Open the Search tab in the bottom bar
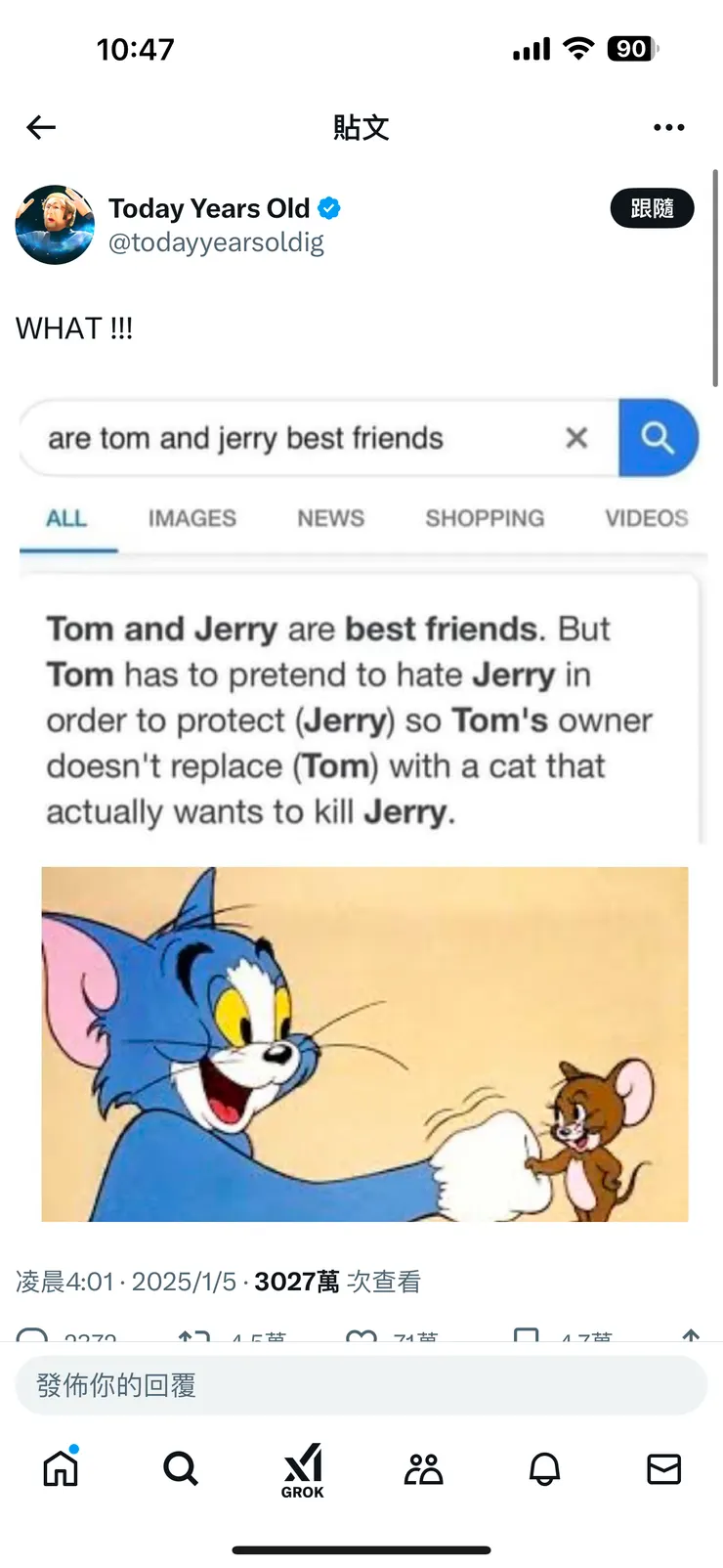The width and height of the screenshot is (723, 1568). (181, 1468)
